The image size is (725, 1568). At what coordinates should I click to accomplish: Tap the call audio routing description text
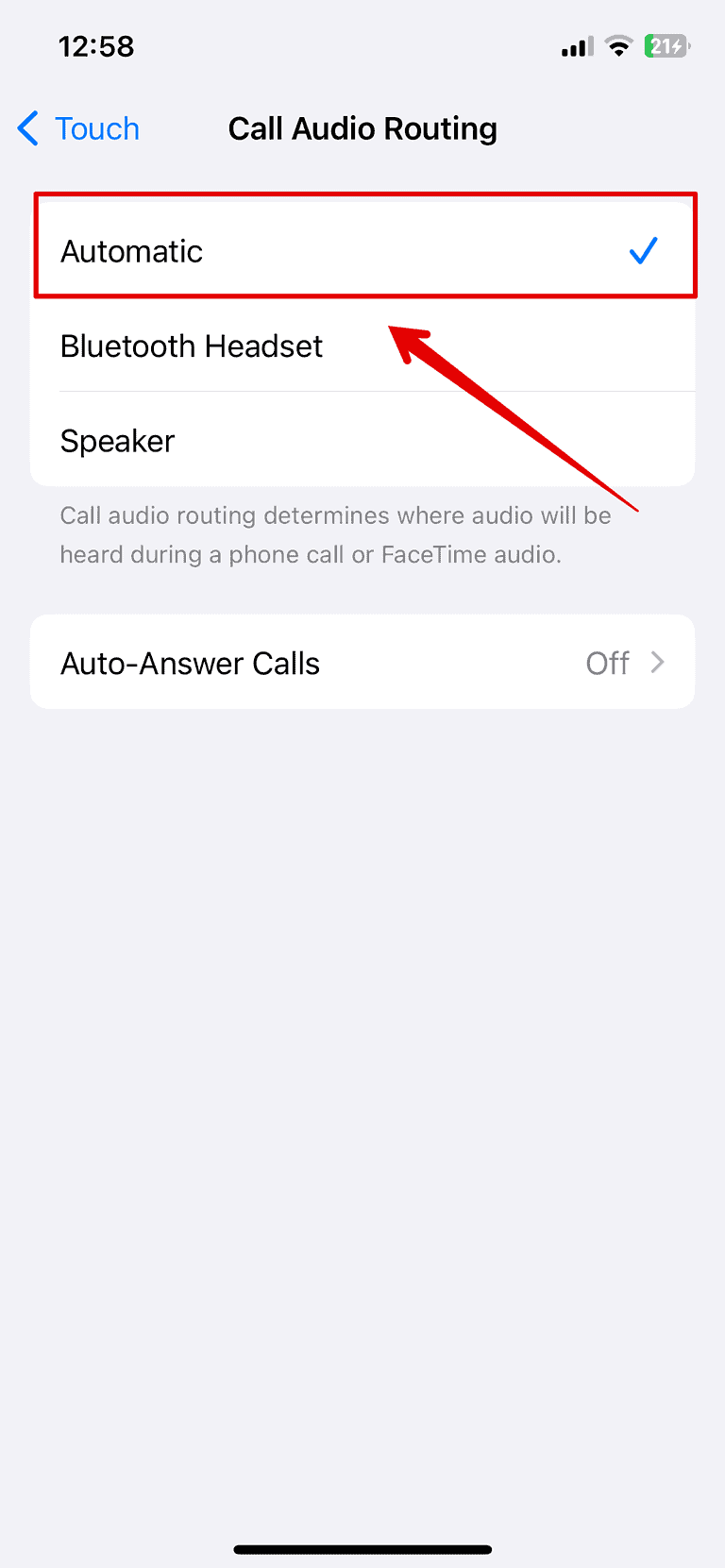pyautogui.click(x=335, y=534)
